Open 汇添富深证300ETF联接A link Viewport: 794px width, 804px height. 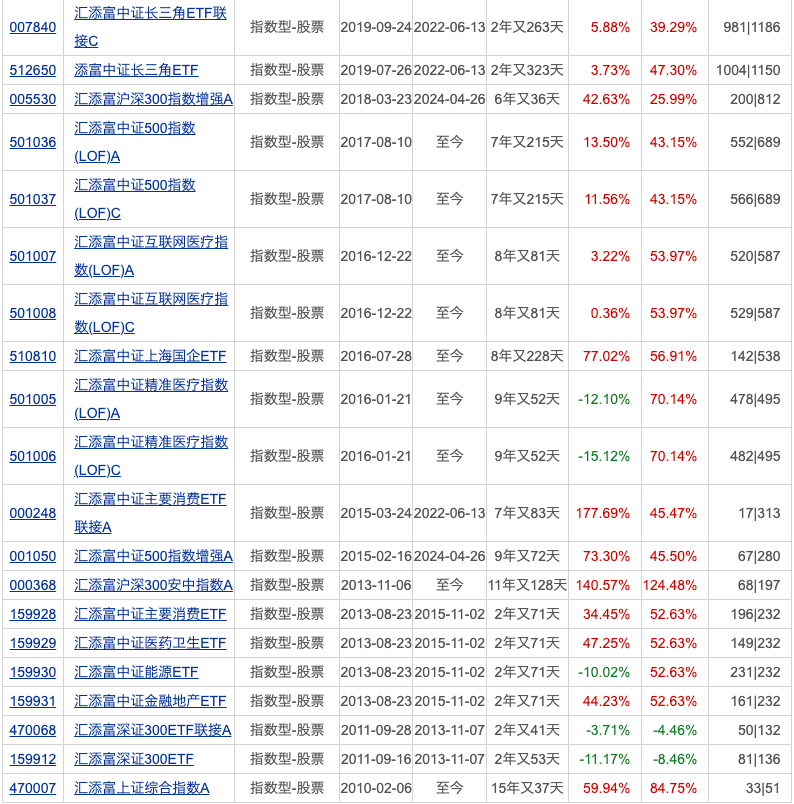click(152, 730)
